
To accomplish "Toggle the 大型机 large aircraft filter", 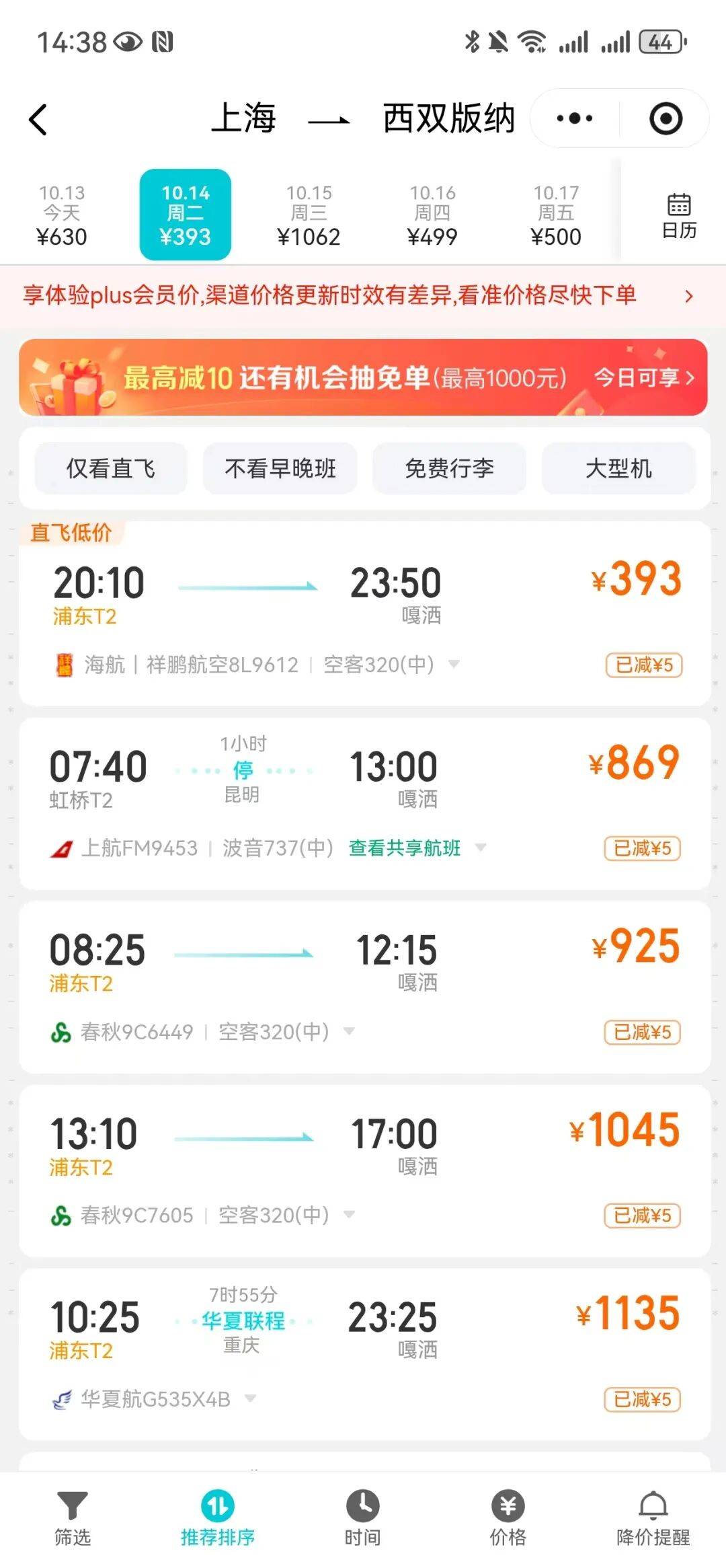I will click(x=618, y=468).
